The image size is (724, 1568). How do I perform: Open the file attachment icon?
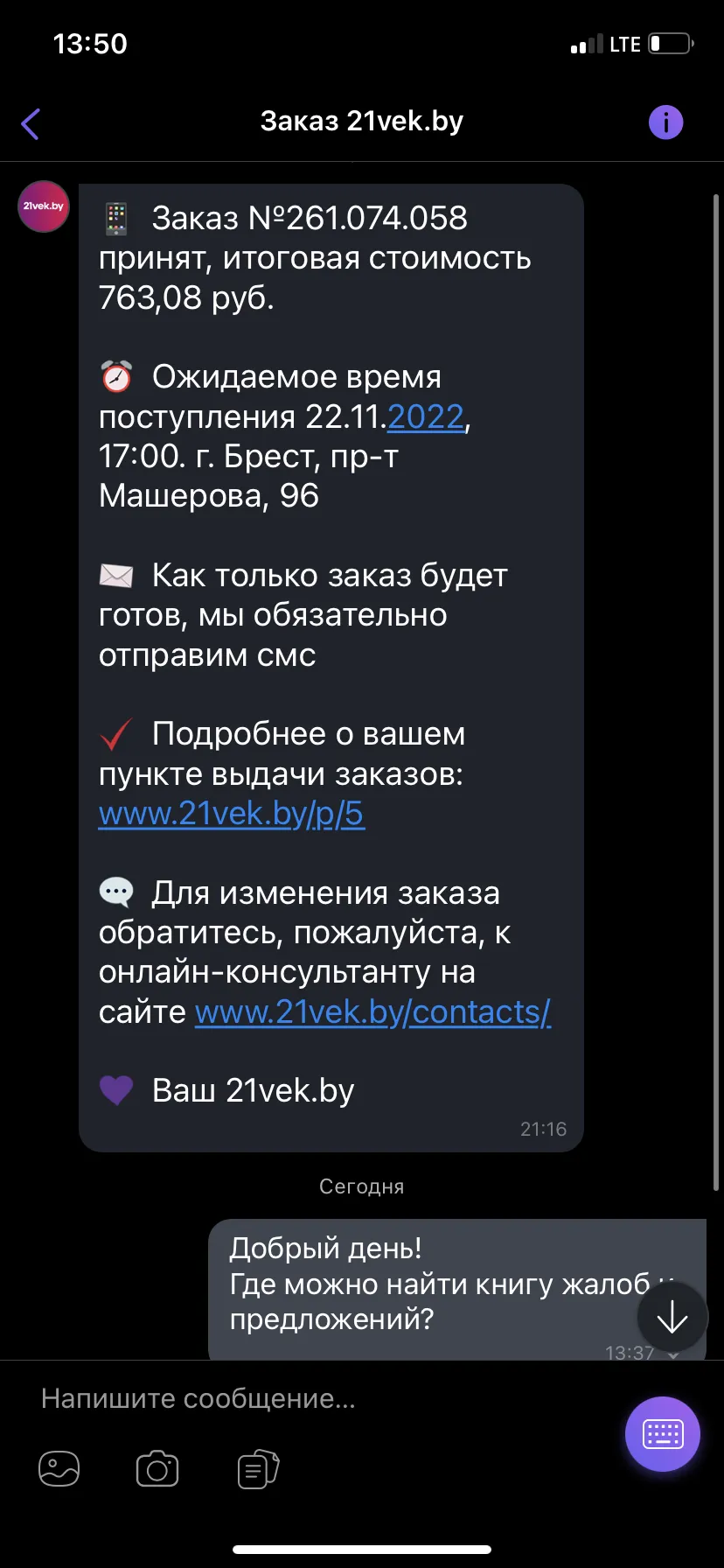[x=258, y=1469]
